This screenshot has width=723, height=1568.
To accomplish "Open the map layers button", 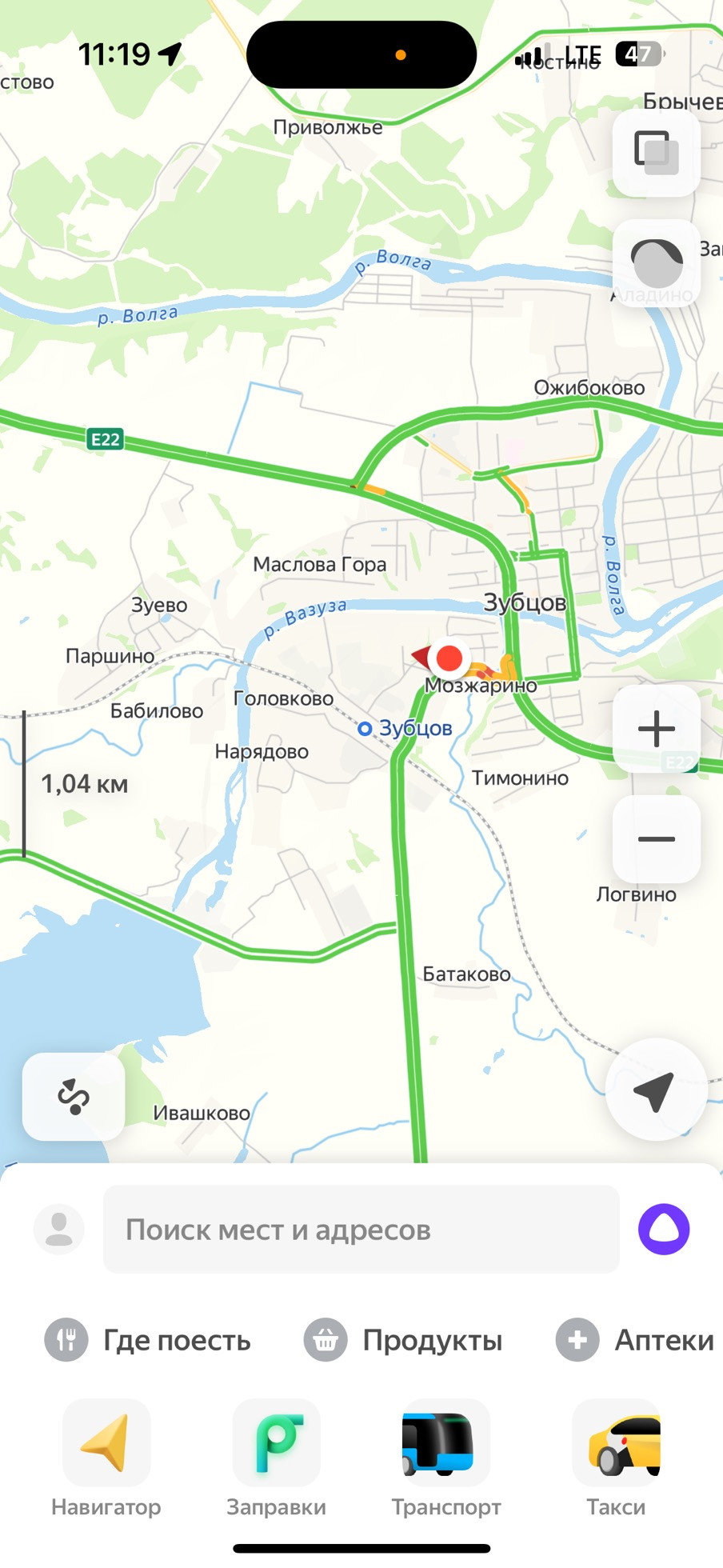I will [656, 152].
